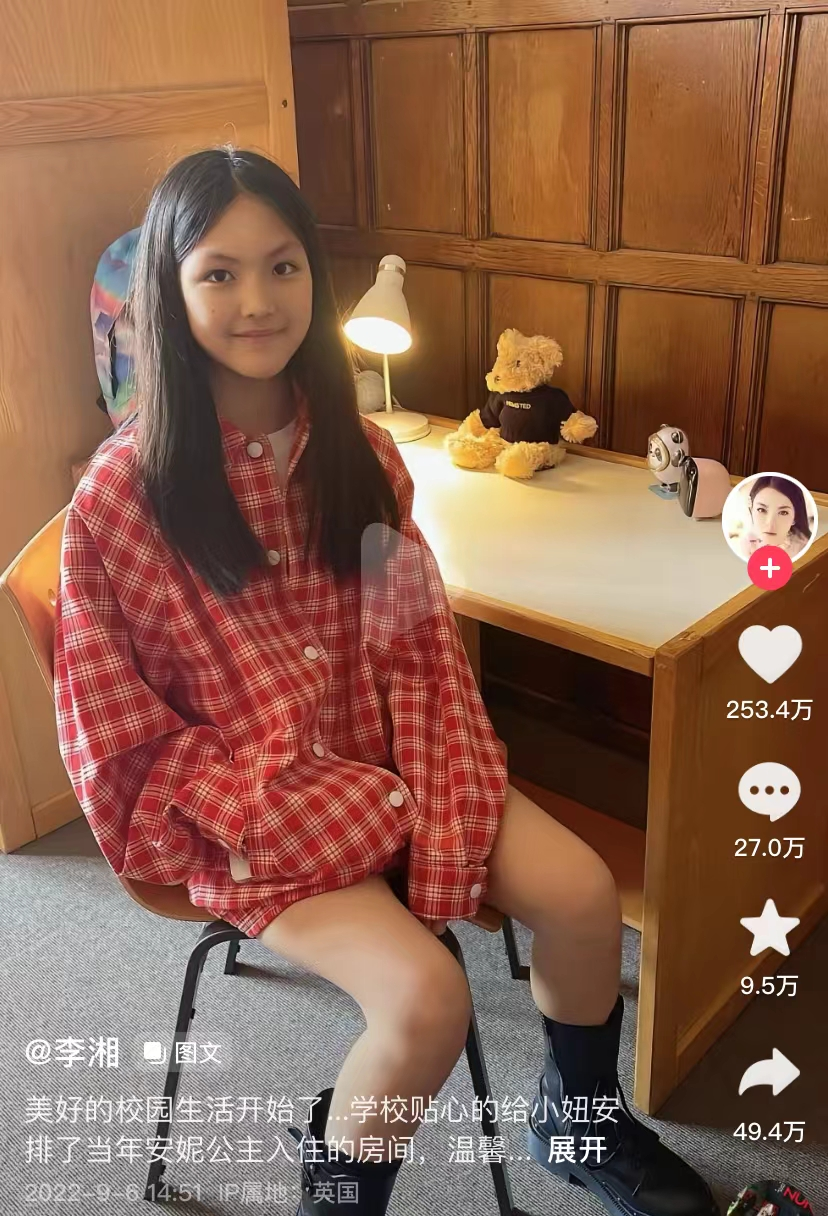Open the @李湘 username link
This screenshot has width=828, height=1216.
pyautogui.click(x=73, y=1052)
